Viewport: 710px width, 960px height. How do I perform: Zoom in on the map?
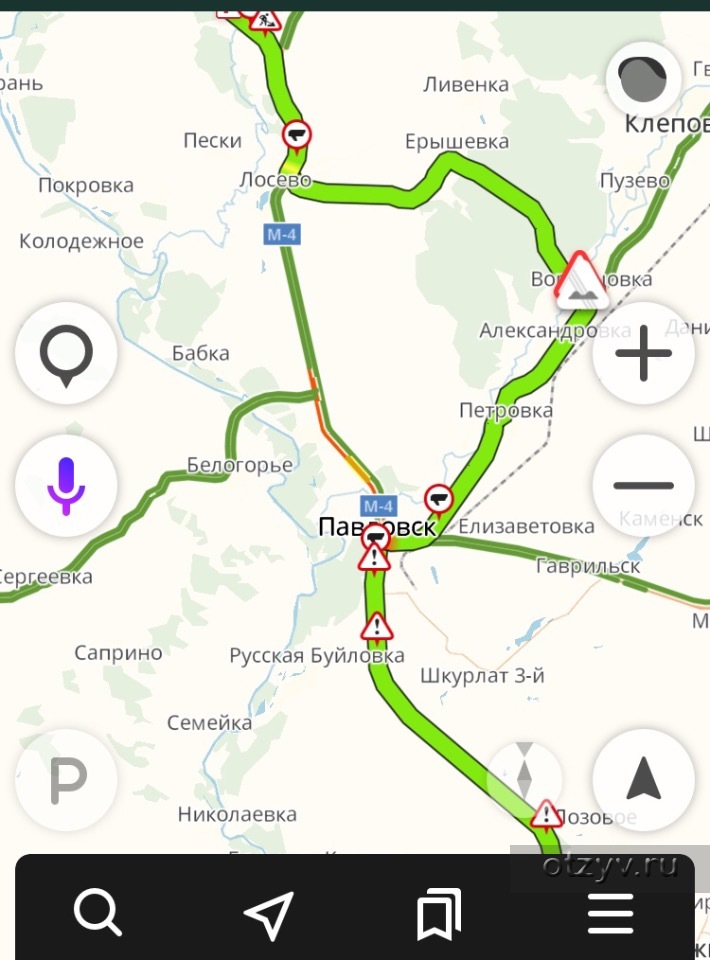(643, 353)
